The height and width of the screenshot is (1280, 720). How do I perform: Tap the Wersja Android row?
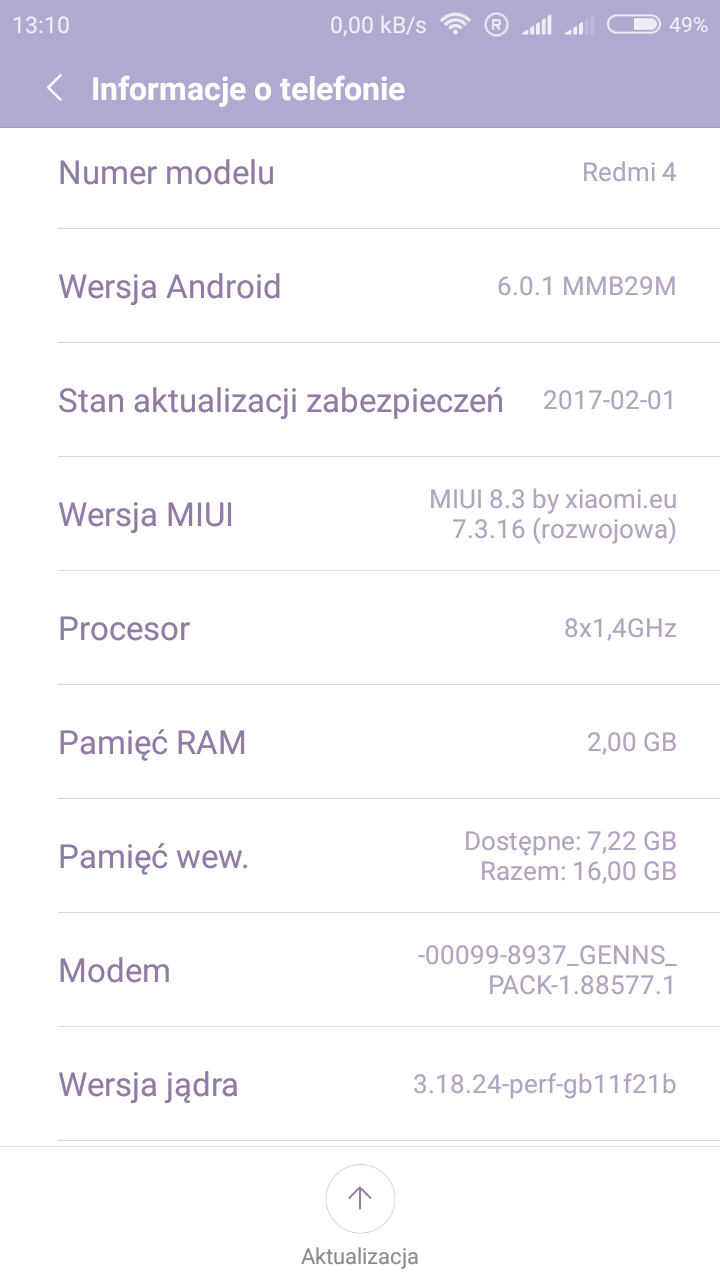360,287
